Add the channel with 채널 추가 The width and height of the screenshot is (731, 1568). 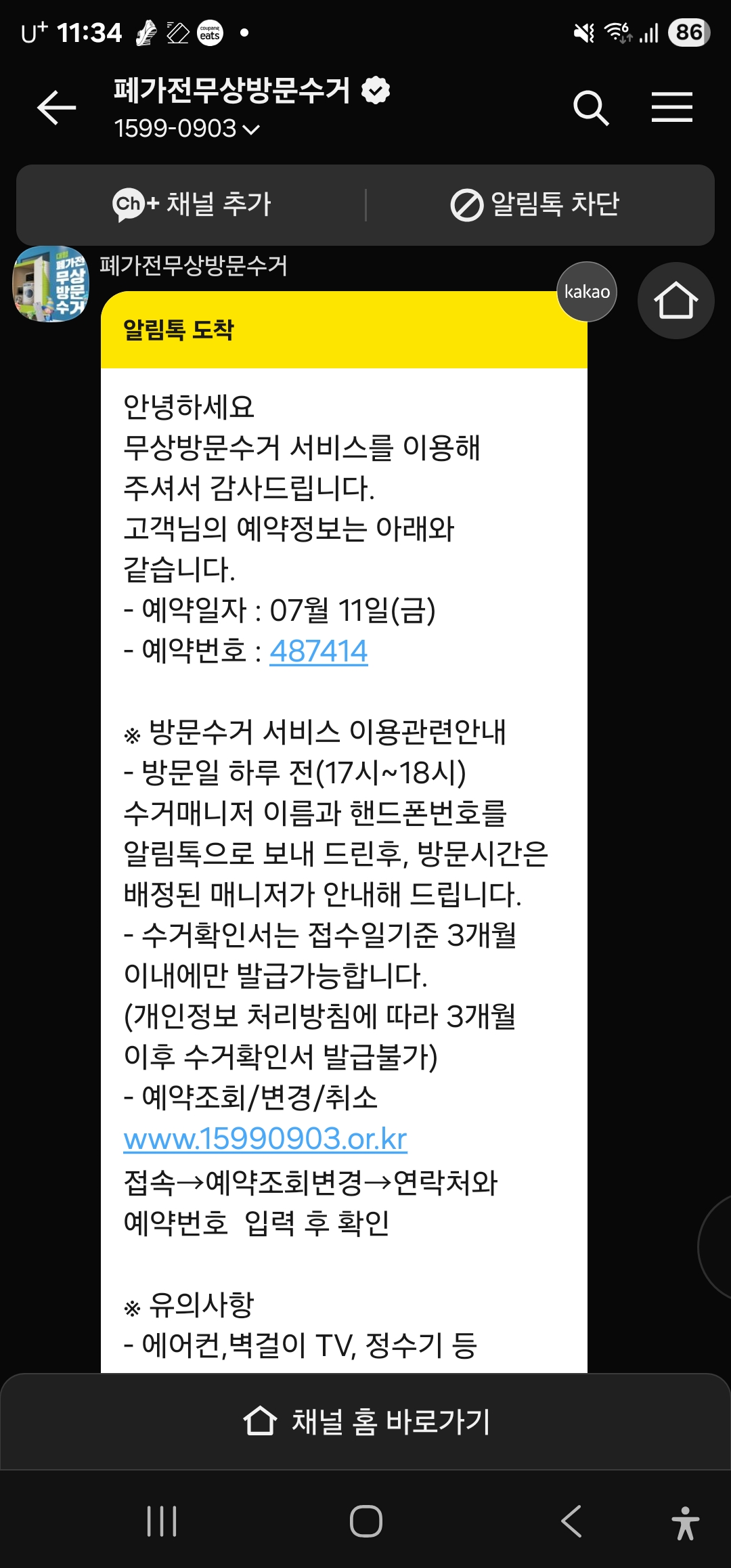(192, 204)
